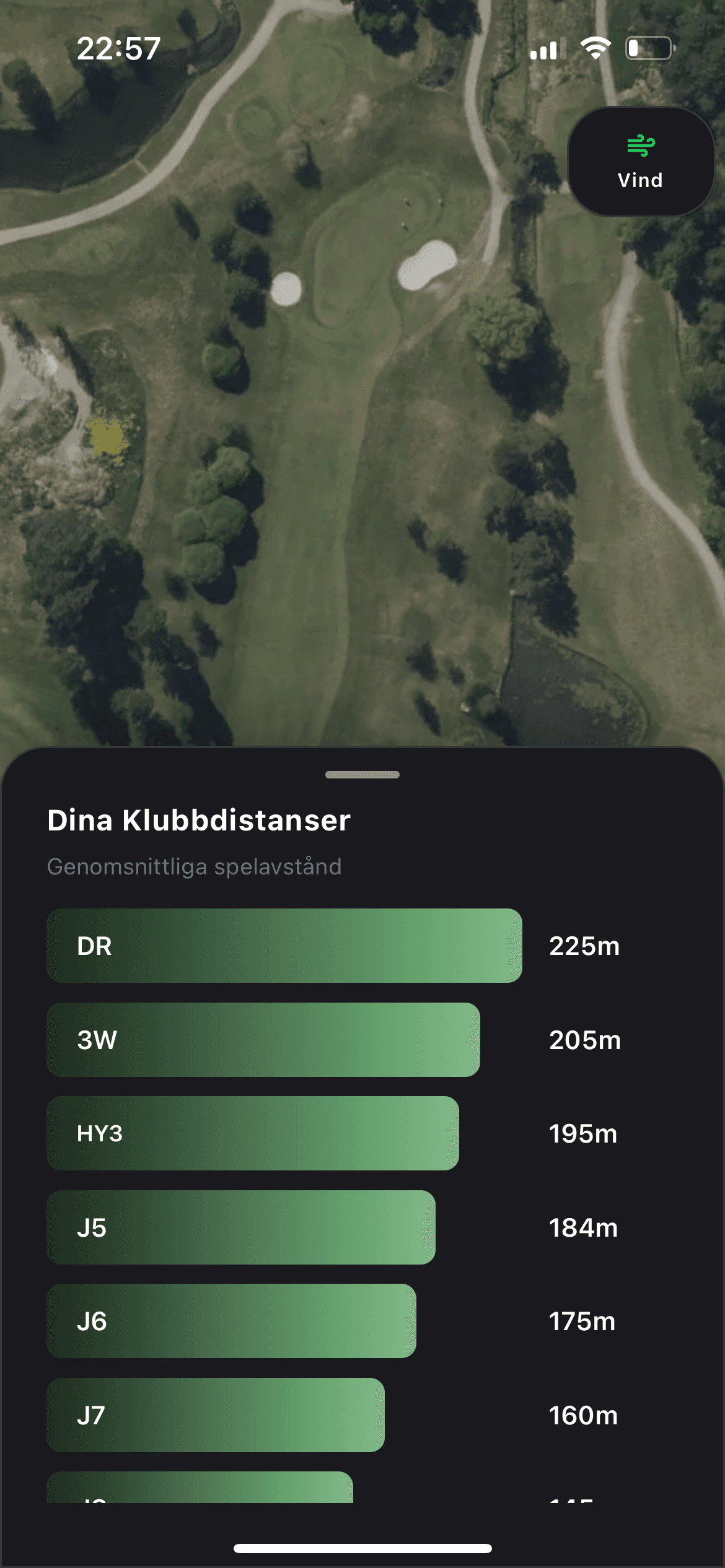This screenshot has width=725, height=1568.
Task: Click the green gradient bar next to 195m
Action: pyautogui.click(x=250, y=1135)
